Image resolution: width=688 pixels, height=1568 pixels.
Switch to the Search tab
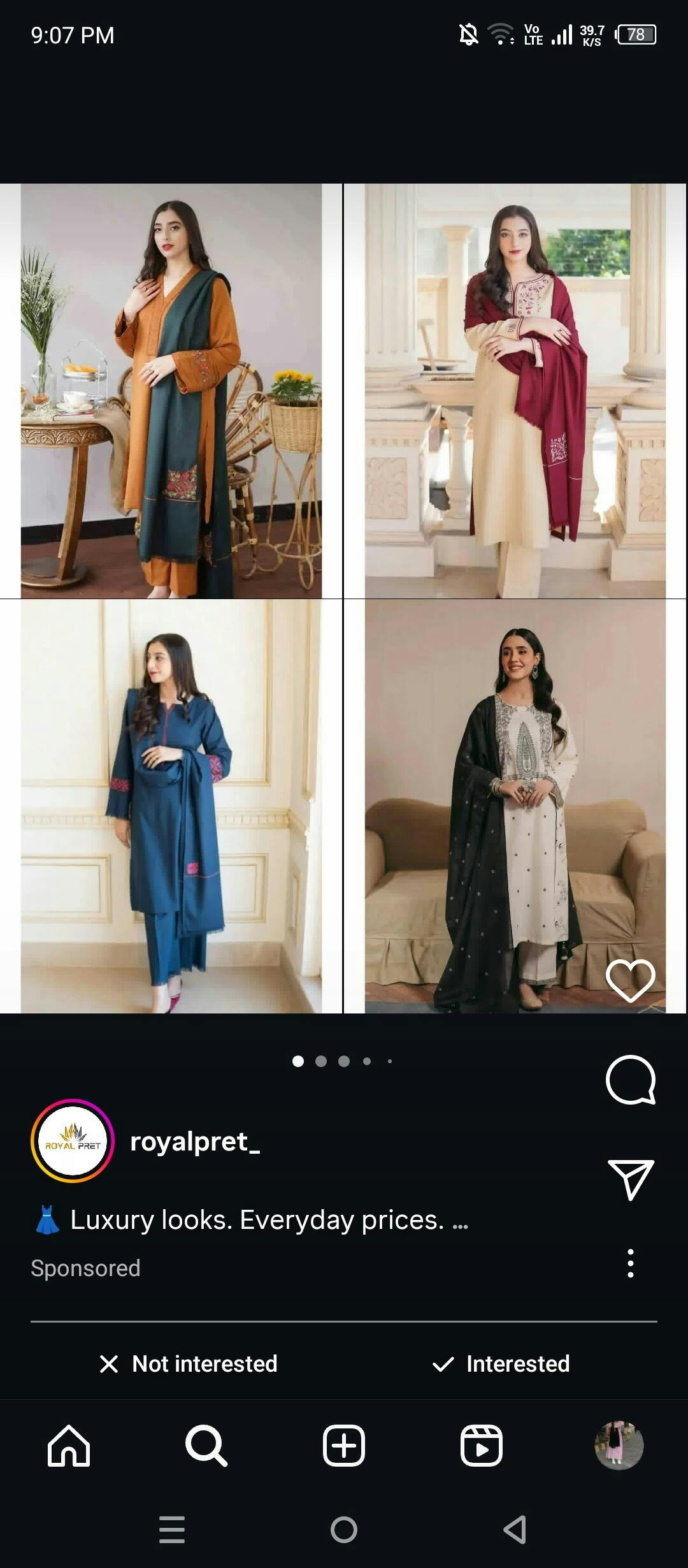point(206,1446)
